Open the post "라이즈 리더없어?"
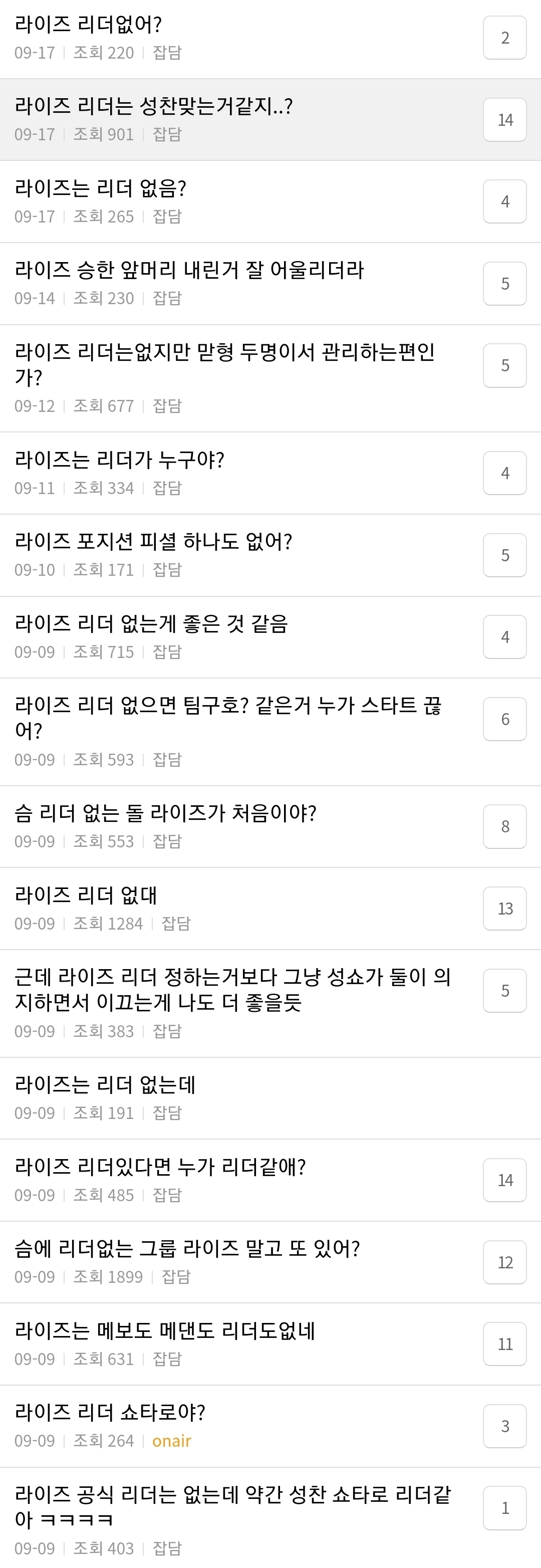The height and width of the screenshot is (1568, 541). (91, 26)
